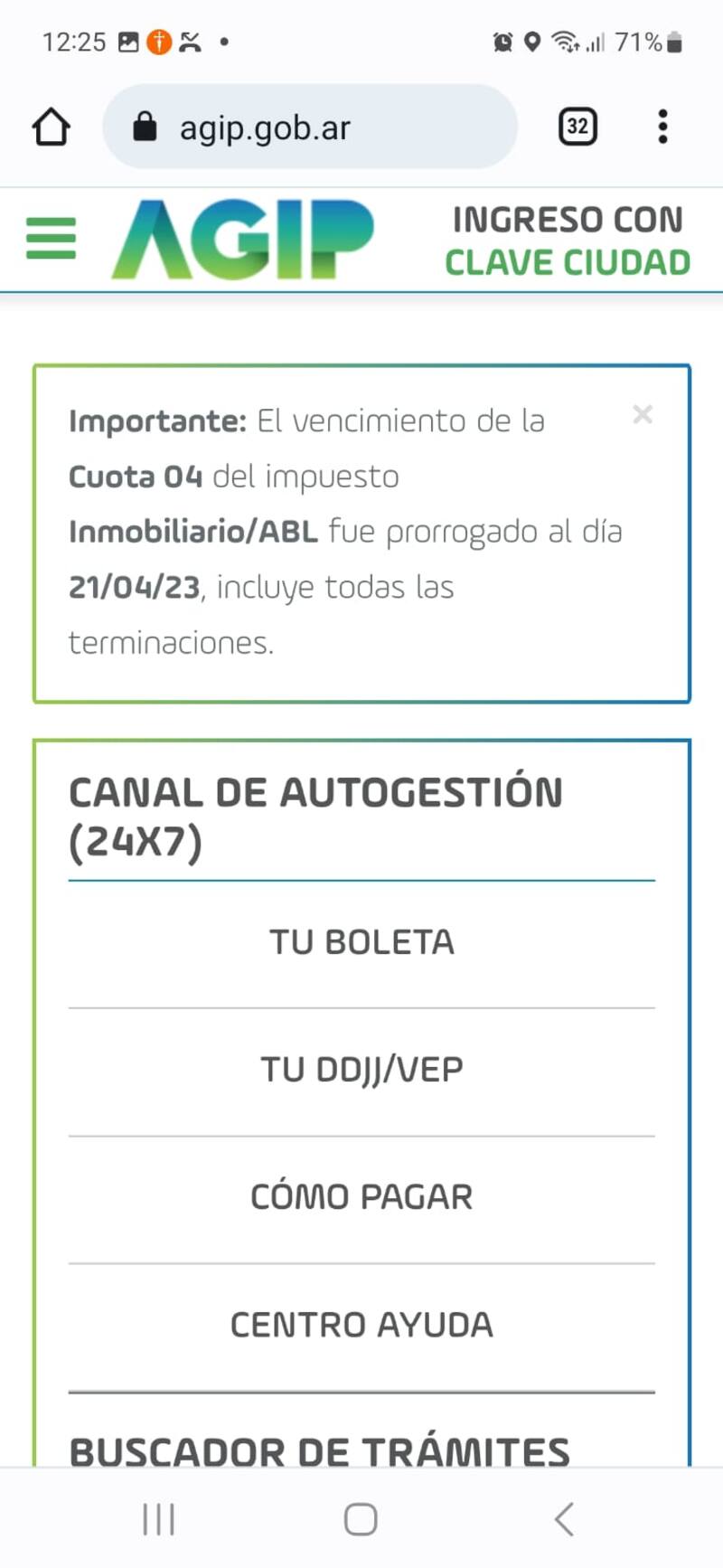Image resolution: width=723 pixels, height=1568 pixels.
Task: Open the AGIP hamburger menu
Action: pos(52,239)
